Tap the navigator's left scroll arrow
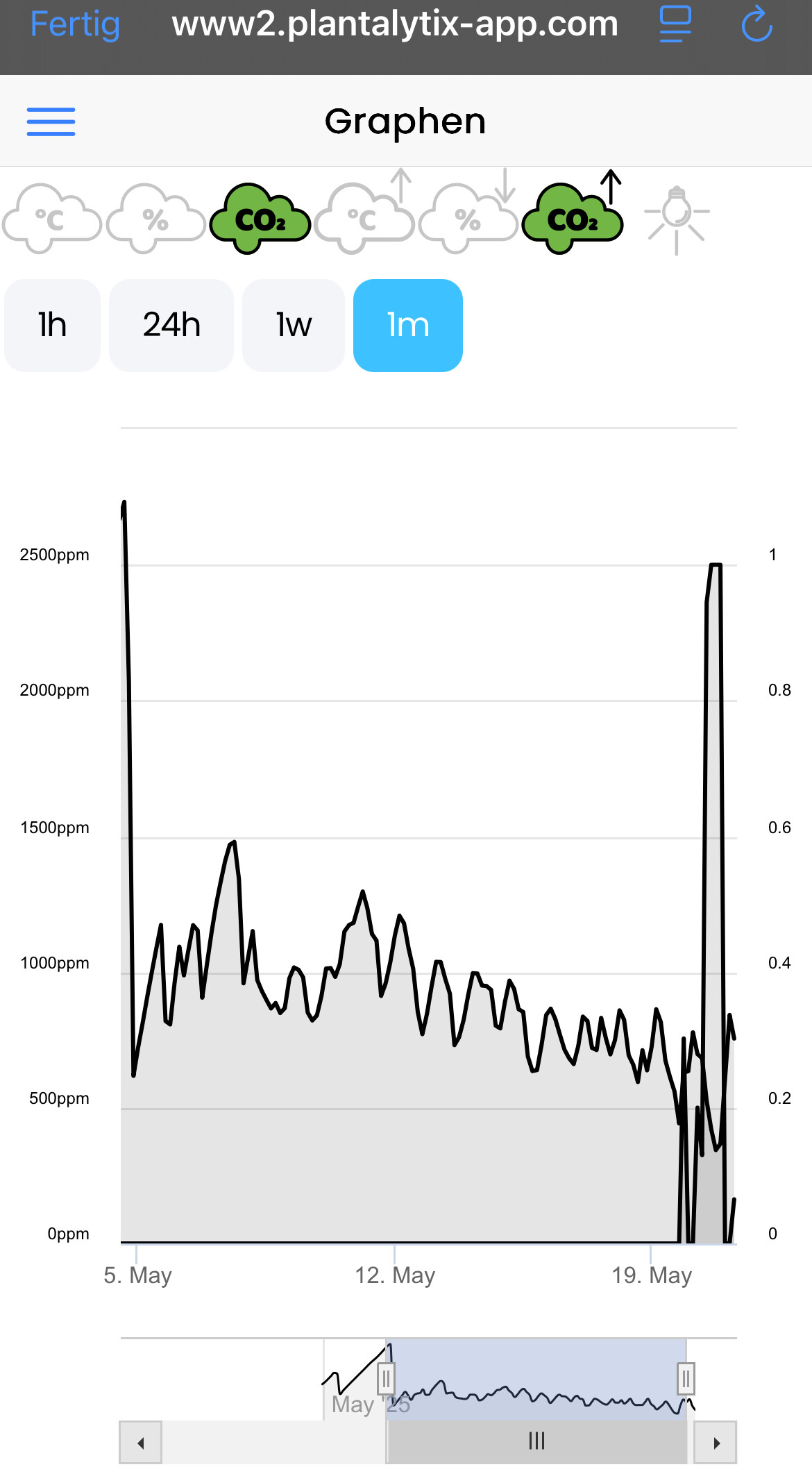The width and height of the screenshot is (812, 1467). tap(141, 1443)
